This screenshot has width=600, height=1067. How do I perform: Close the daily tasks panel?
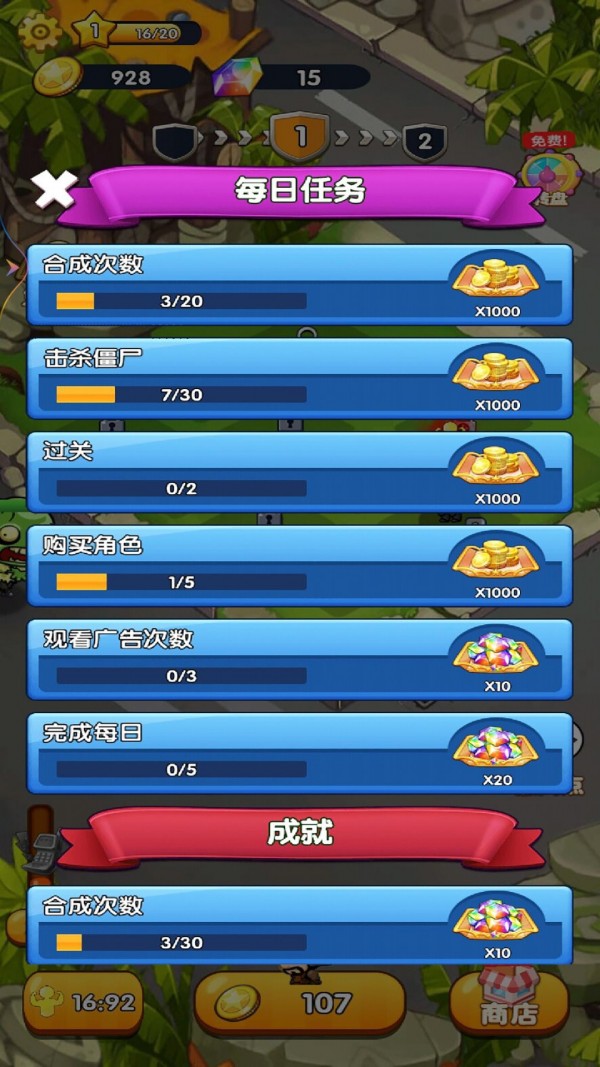pyautogui.click(x=54, y=189)
